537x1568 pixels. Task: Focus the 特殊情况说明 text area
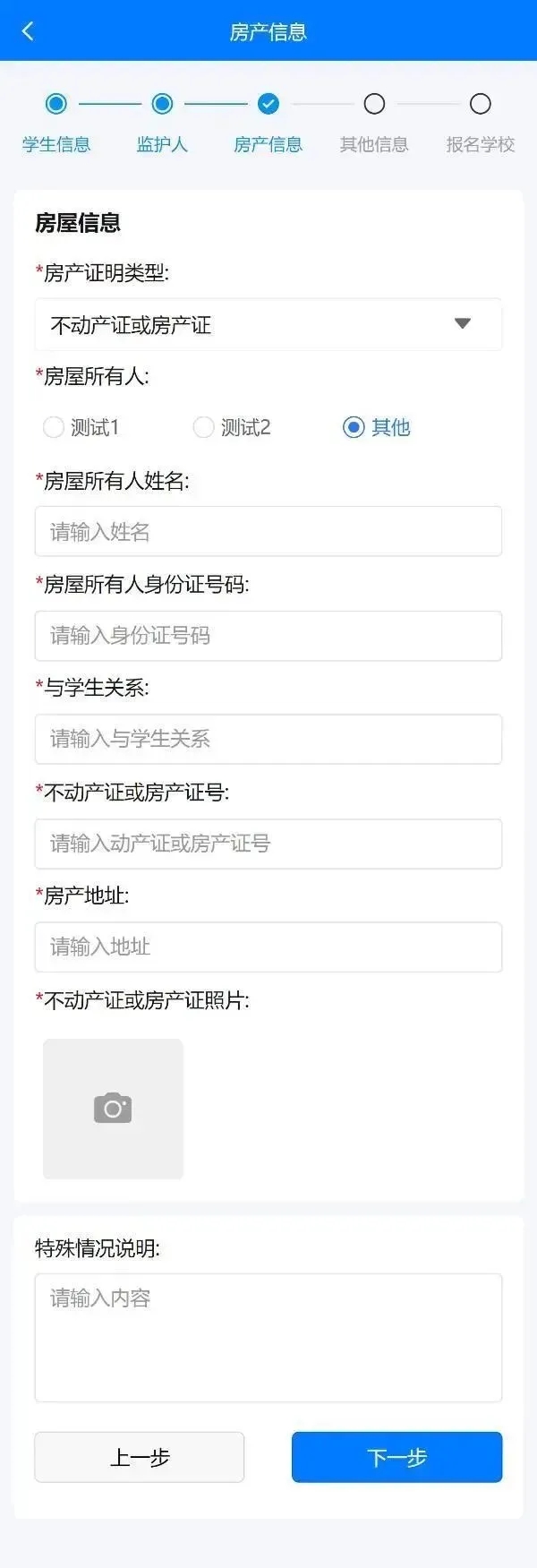[x=268, y=1337]
